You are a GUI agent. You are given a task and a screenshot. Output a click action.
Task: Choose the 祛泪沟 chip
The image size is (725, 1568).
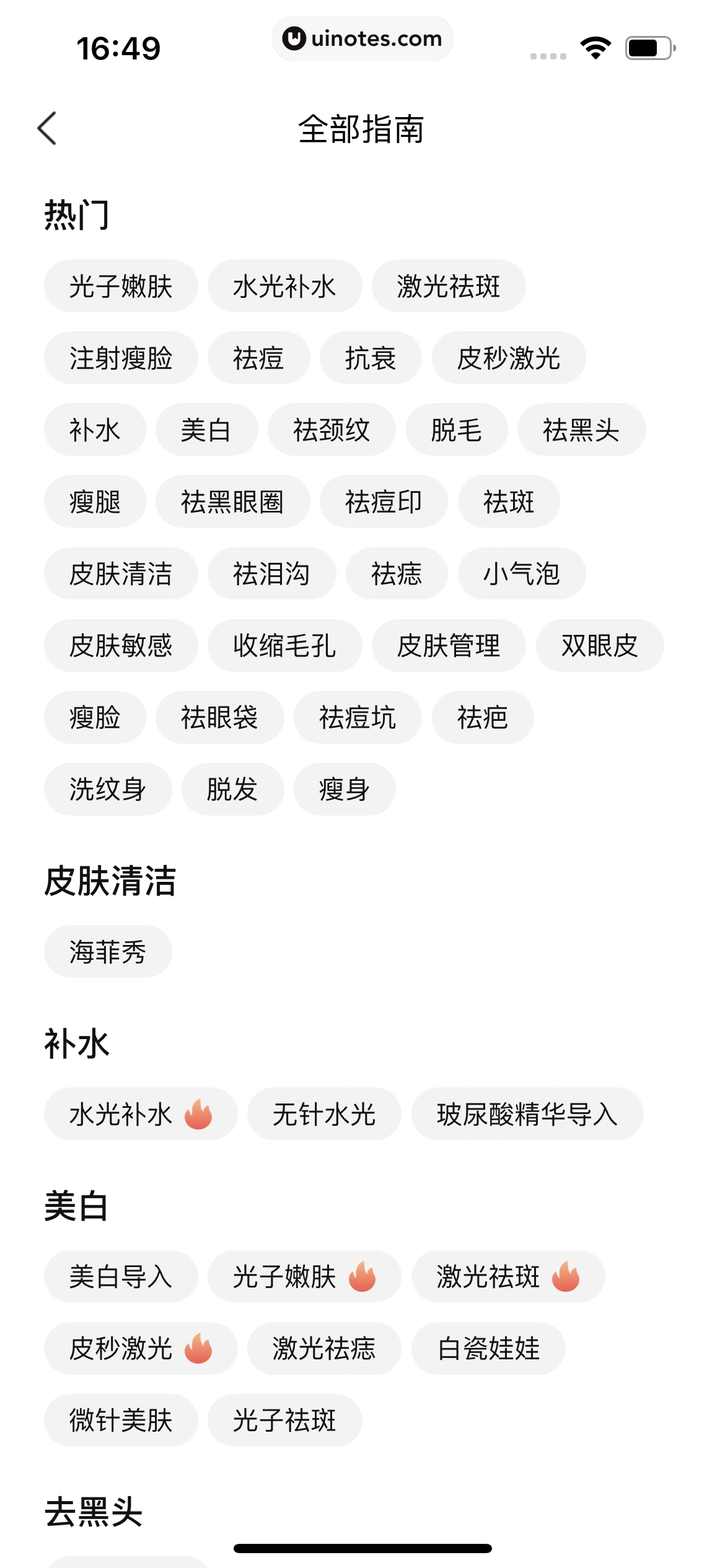[271, 573]
